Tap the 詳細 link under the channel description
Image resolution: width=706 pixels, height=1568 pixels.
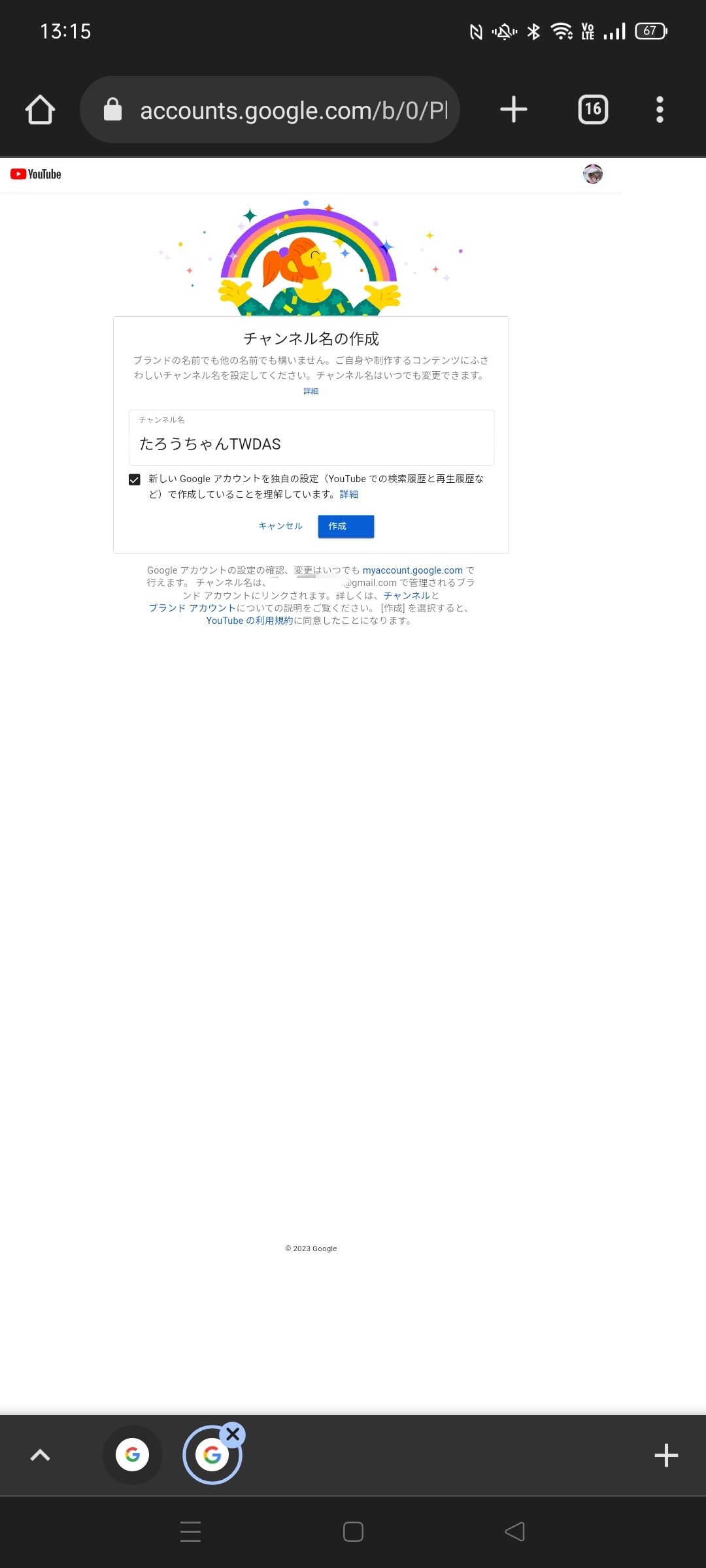coord(311,391)
